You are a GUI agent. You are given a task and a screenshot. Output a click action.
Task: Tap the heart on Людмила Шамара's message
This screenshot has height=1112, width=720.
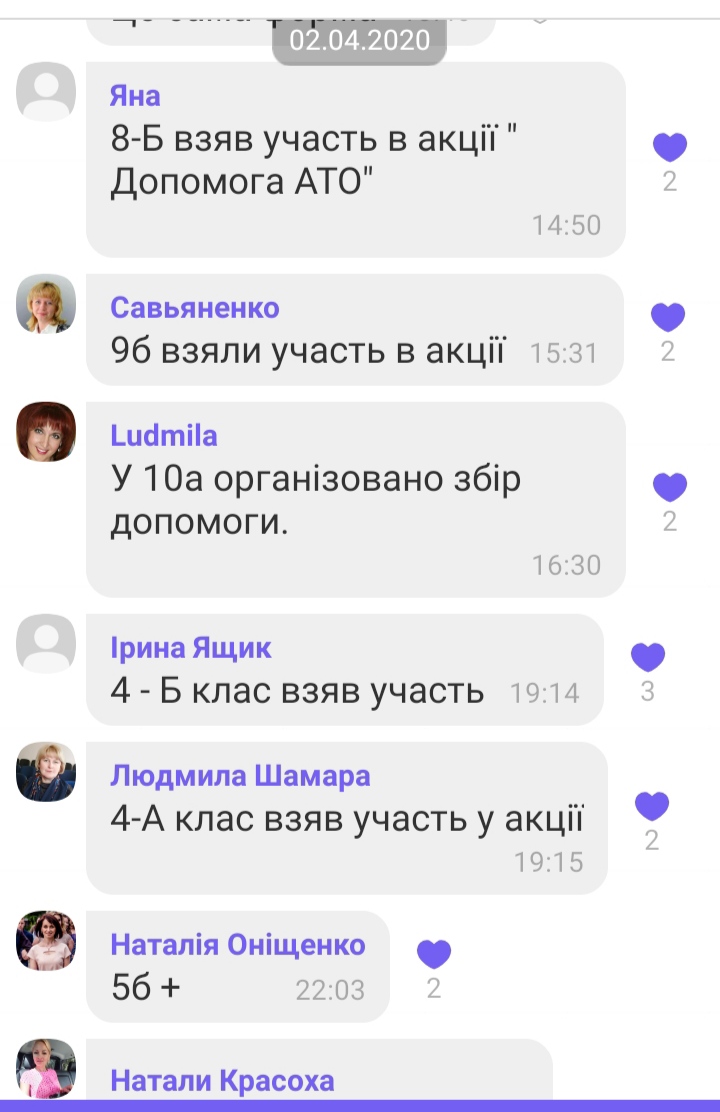pos(652,806)
